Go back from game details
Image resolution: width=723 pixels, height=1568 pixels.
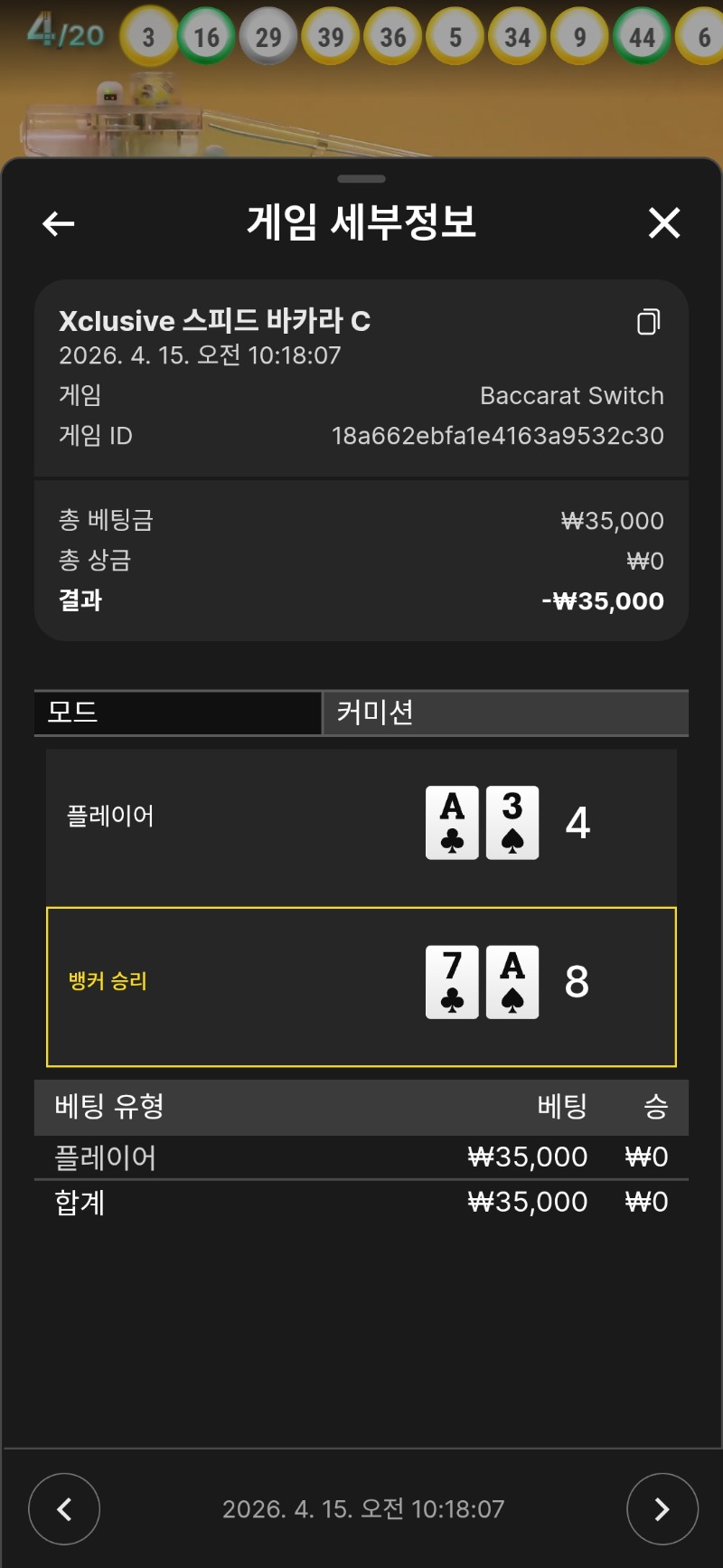59,223
